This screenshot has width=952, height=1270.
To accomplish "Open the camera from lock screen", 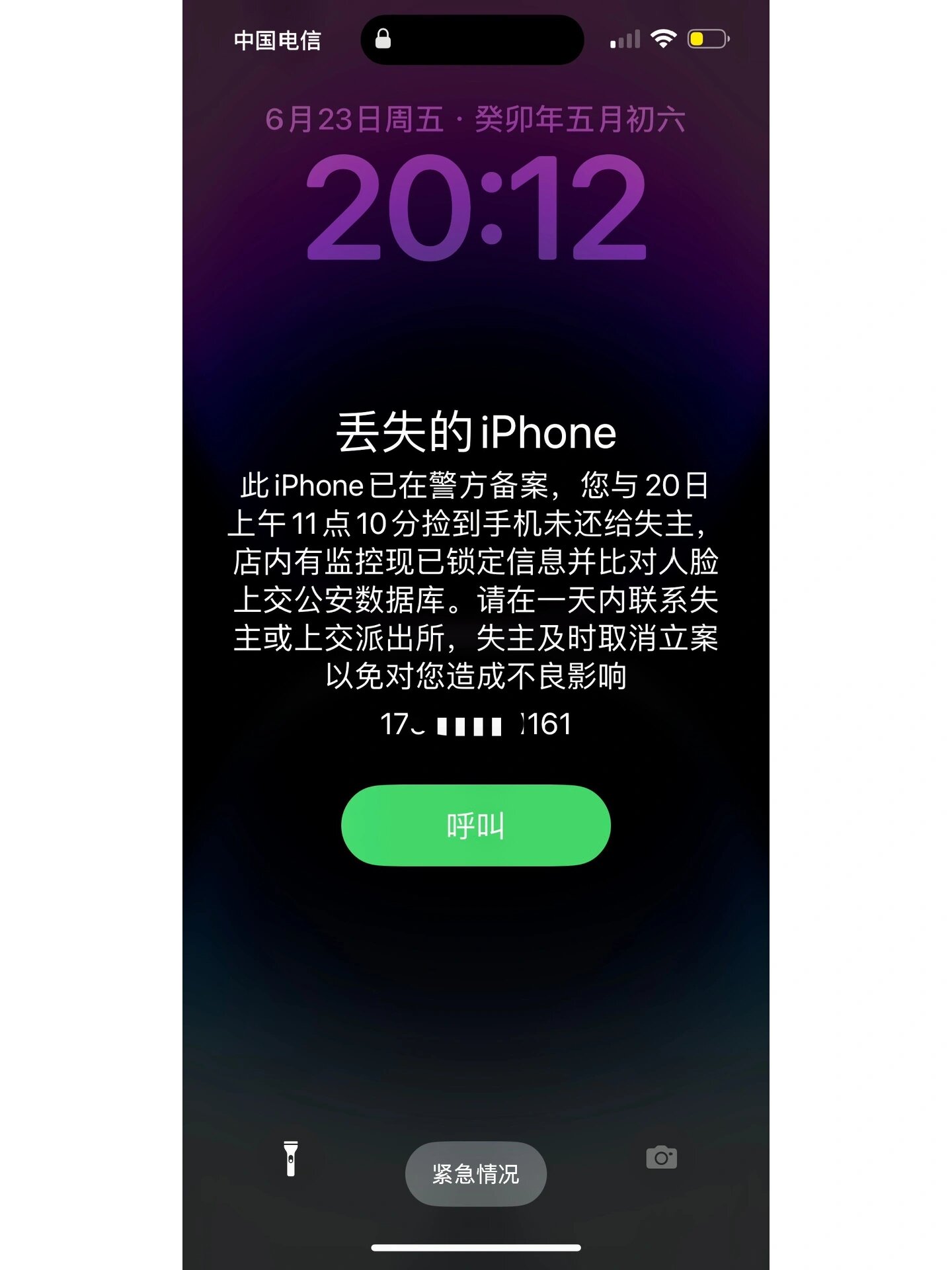I will coord(661,1158).
